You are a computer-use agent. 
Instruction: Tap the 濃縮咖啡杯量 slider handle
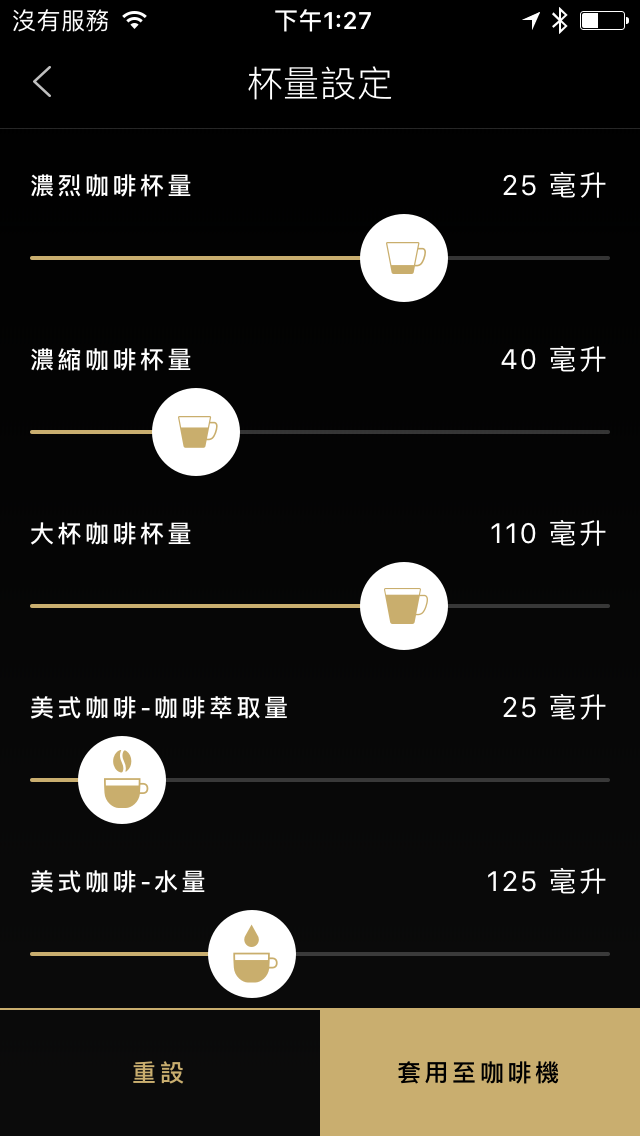coord(196,432)
